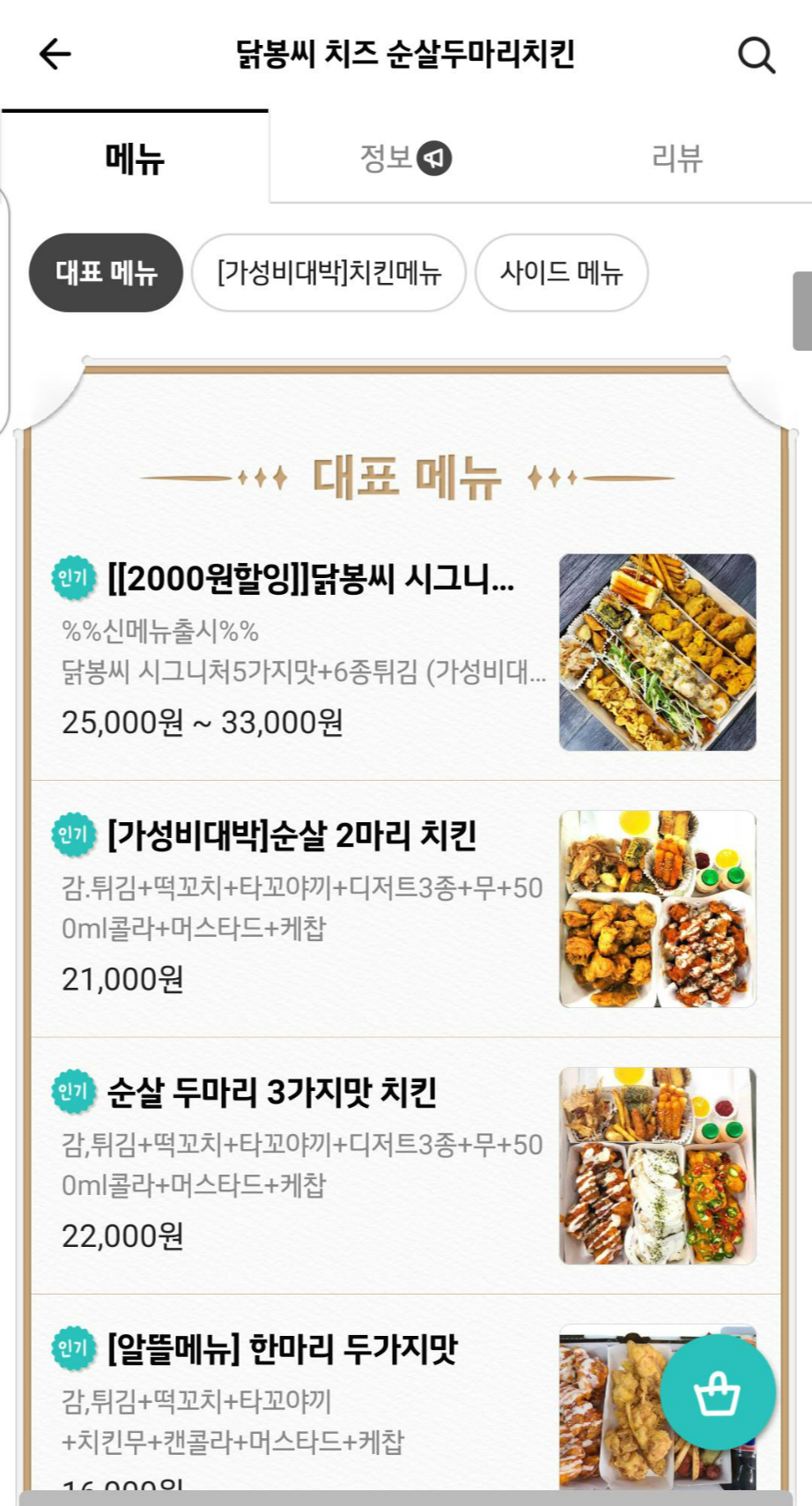Click the 시그니처 menu thumbnail photo
Image resolution: width=812 pixels, height=1506 pixels.
(658, 654)
